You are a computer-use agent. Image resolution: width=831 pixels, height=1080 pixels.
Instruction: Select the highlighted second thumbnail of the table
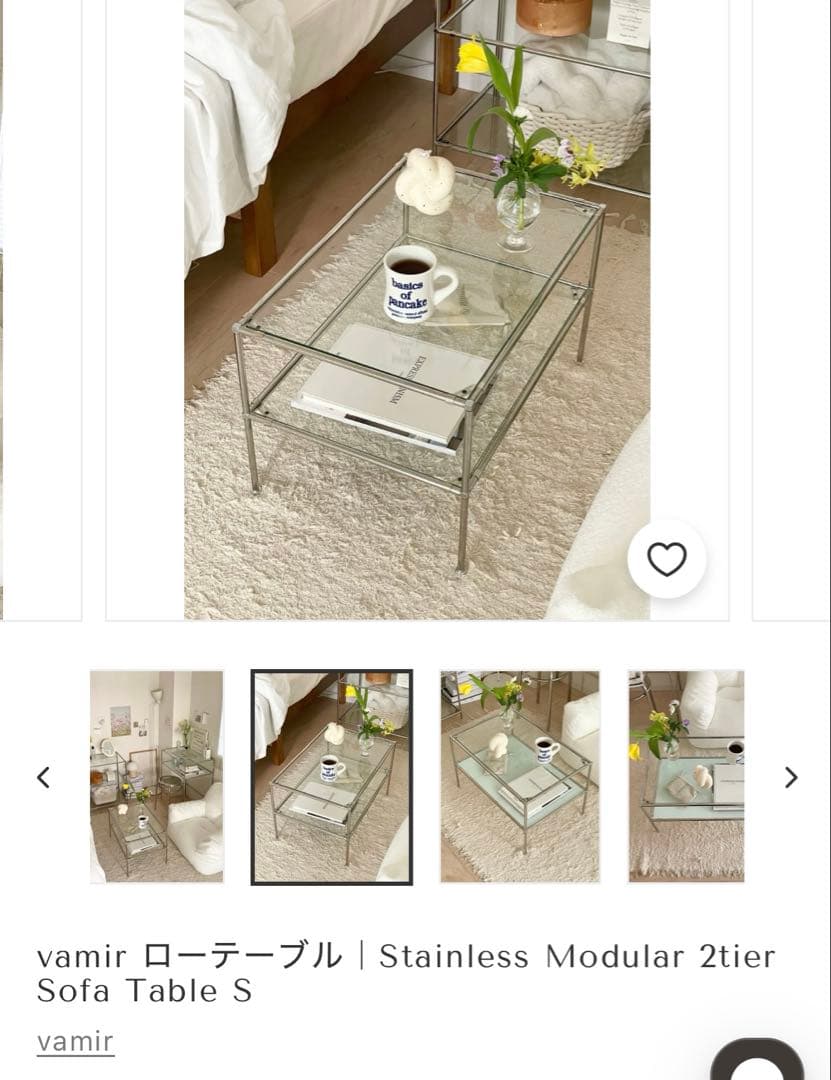pos(331,777)
